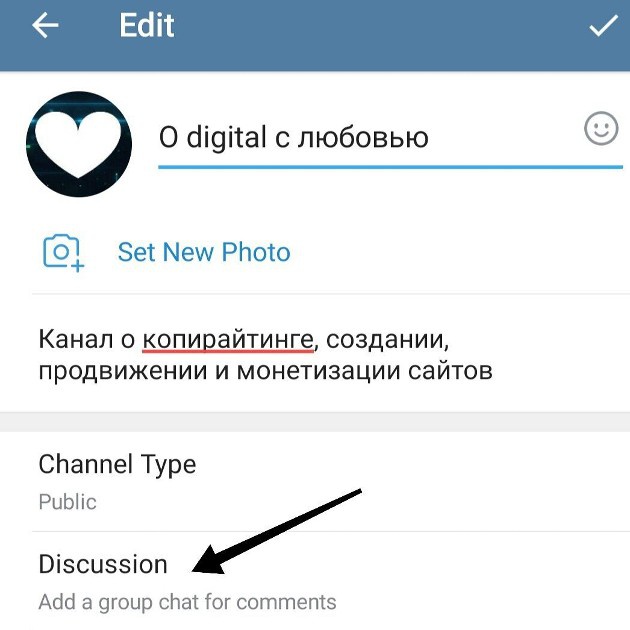Confirm edits with the checkmark

click(602, 27)
